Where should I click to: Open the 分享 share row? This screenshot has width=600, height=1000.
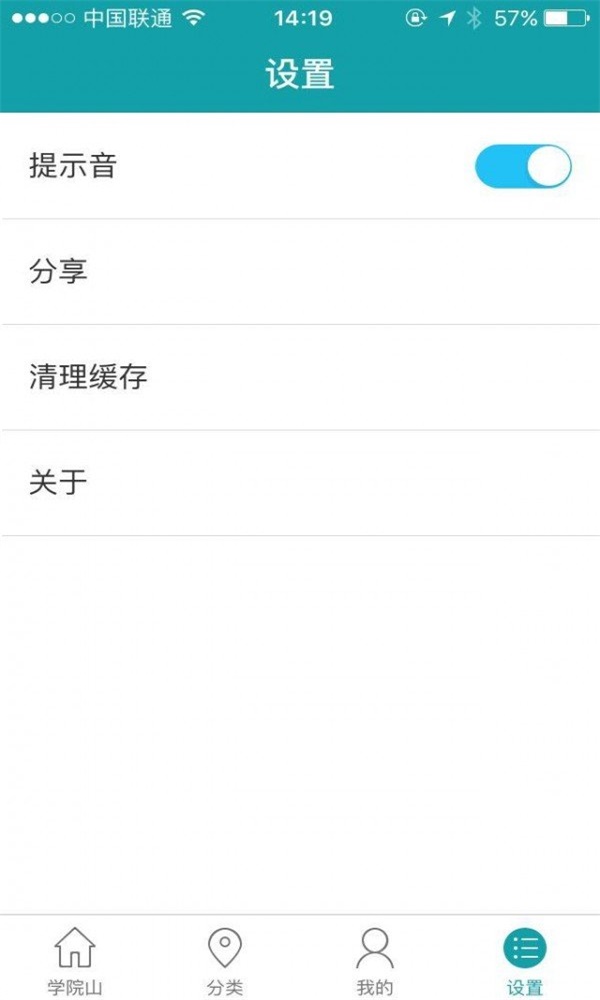tap(300, 272)
